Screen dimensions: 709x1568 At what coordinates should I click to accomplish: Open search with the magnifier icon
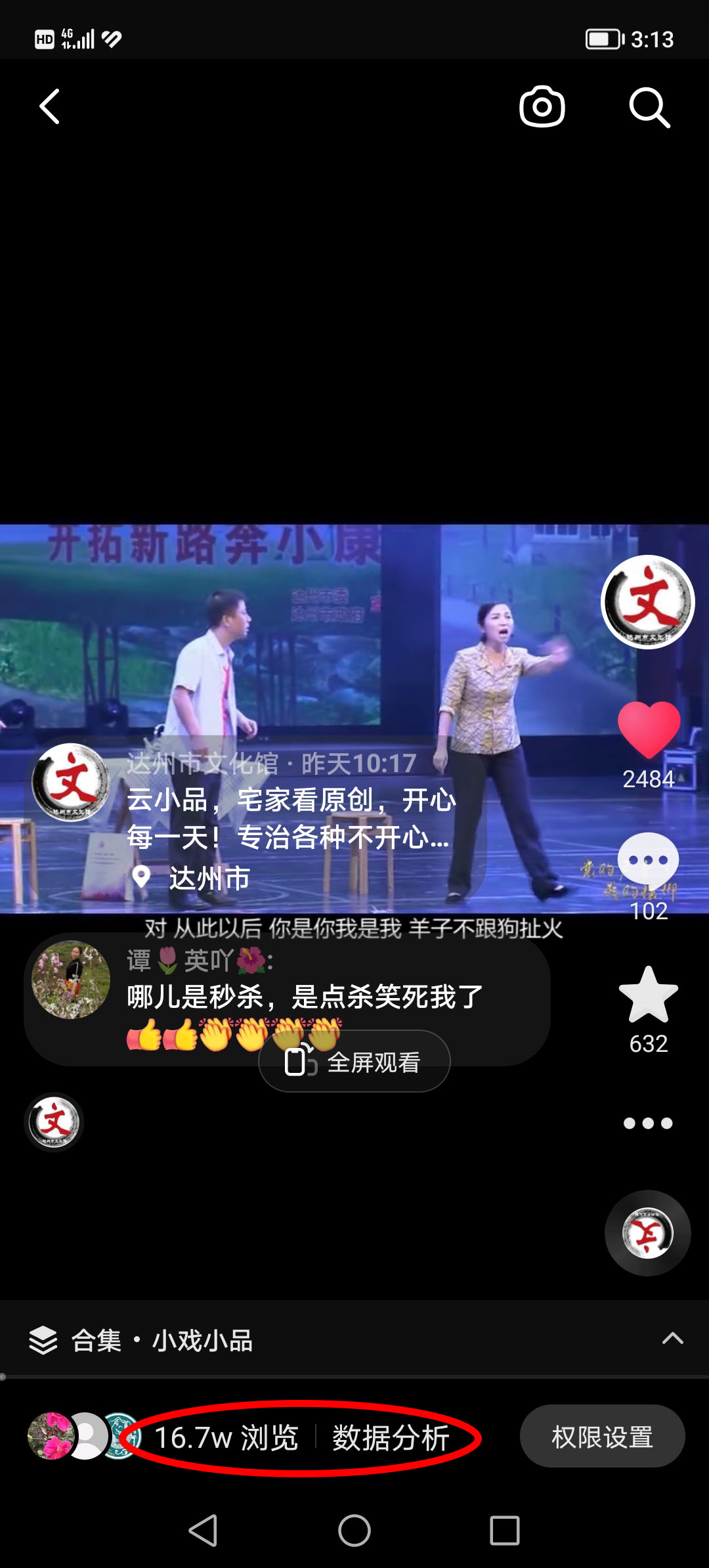coord(649,108)
